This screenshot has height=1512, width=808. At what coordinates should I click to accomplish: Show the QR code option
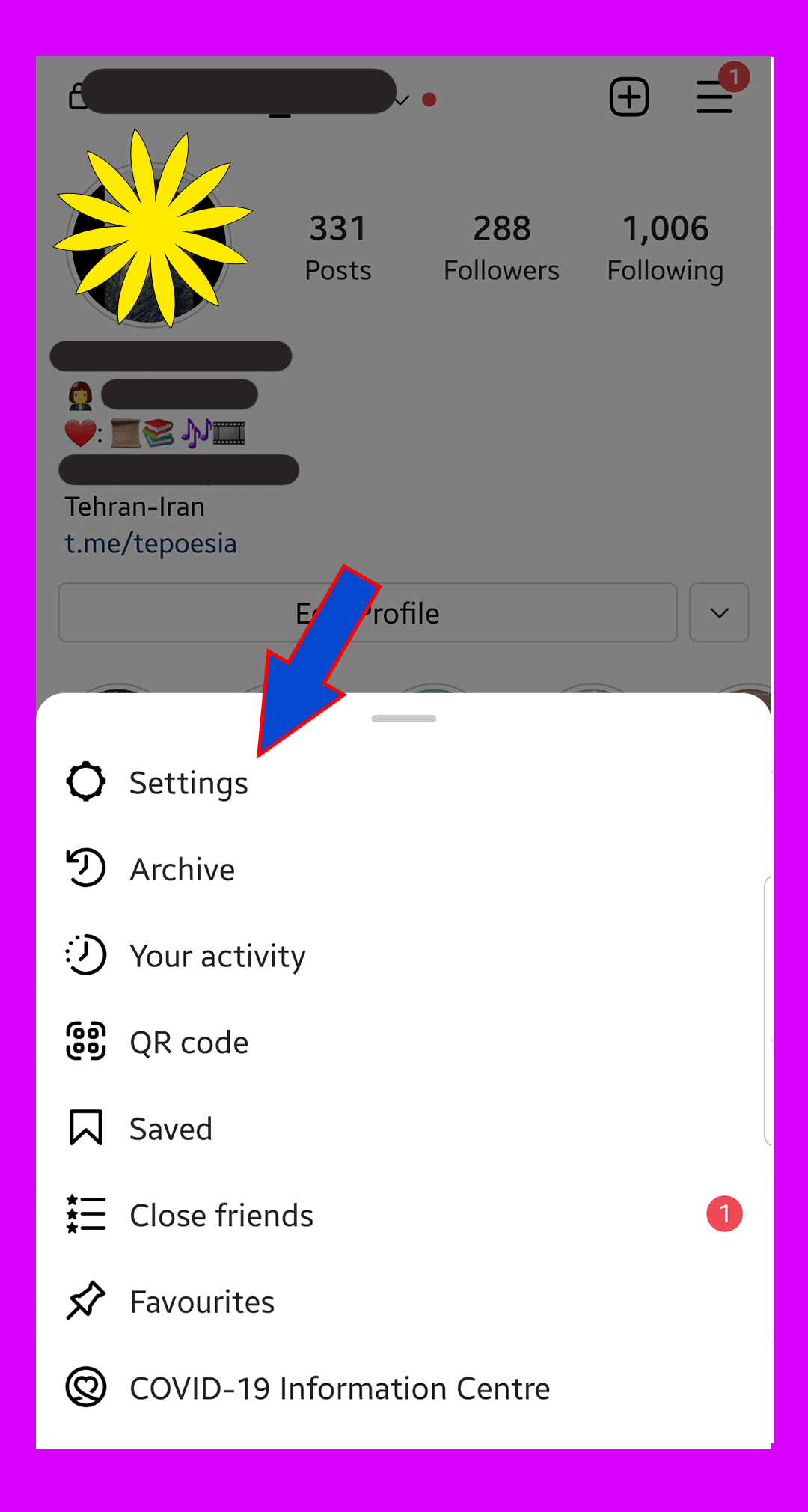189,1043
